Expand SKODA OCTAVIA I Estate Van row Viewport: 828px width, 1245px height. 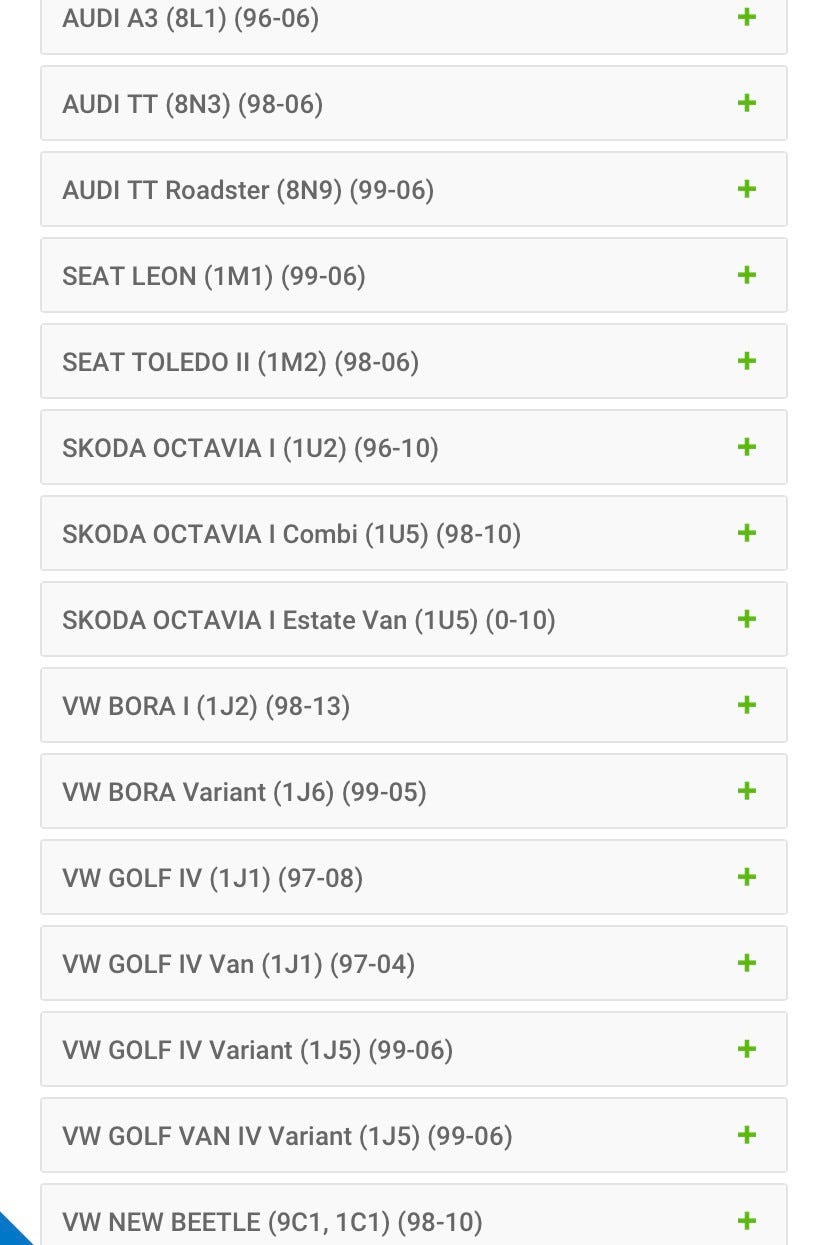coord(746,619)
